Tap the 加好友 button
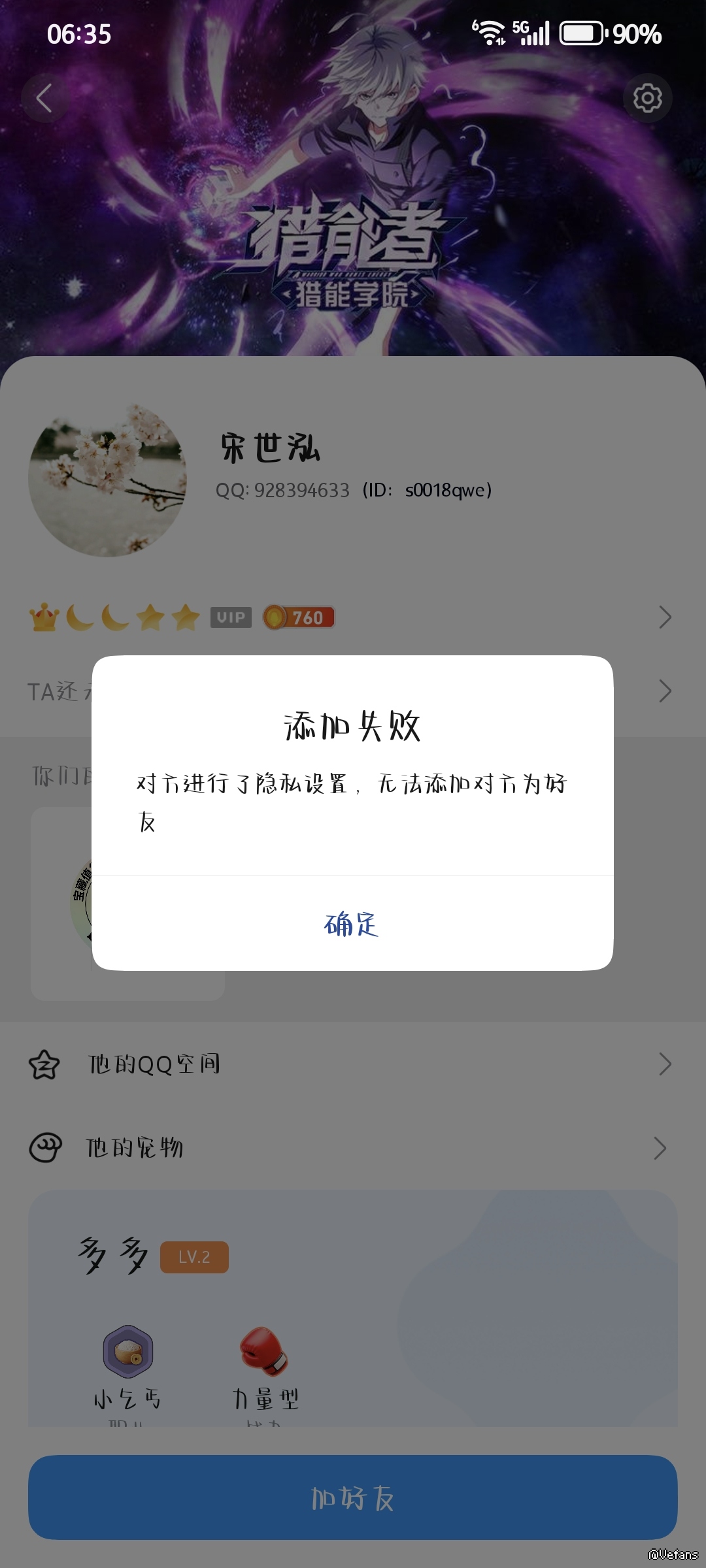The image size is (706, 1568). click(352, 1497)
